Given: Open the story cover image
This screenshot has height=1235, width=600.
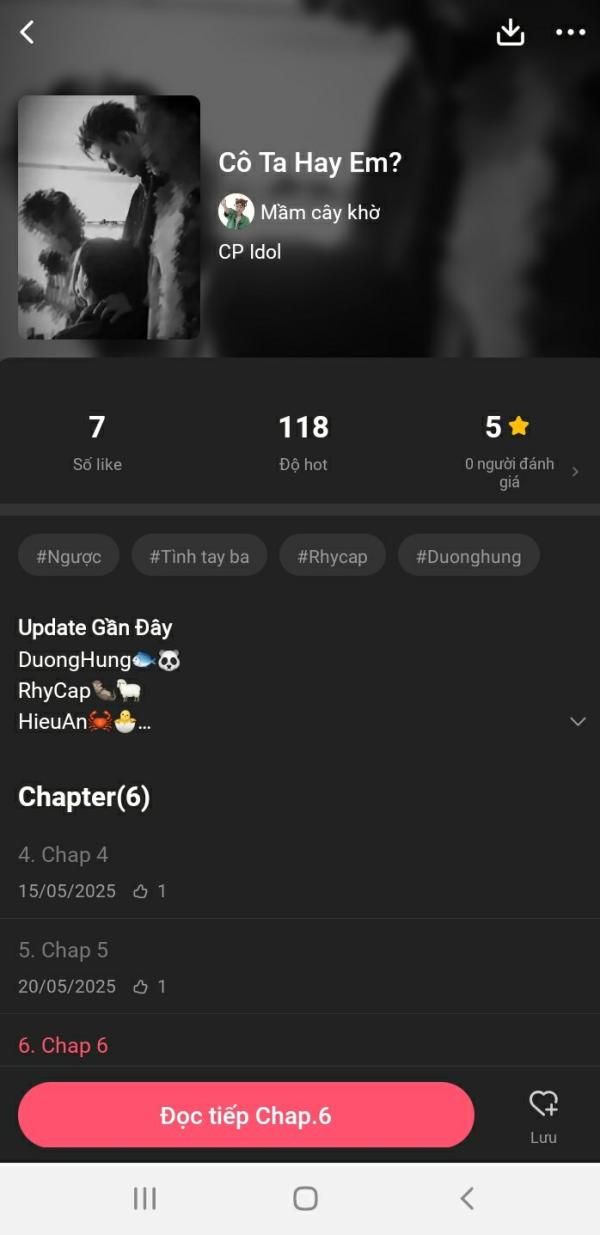Looking at the screenshot, I should 109,217.
